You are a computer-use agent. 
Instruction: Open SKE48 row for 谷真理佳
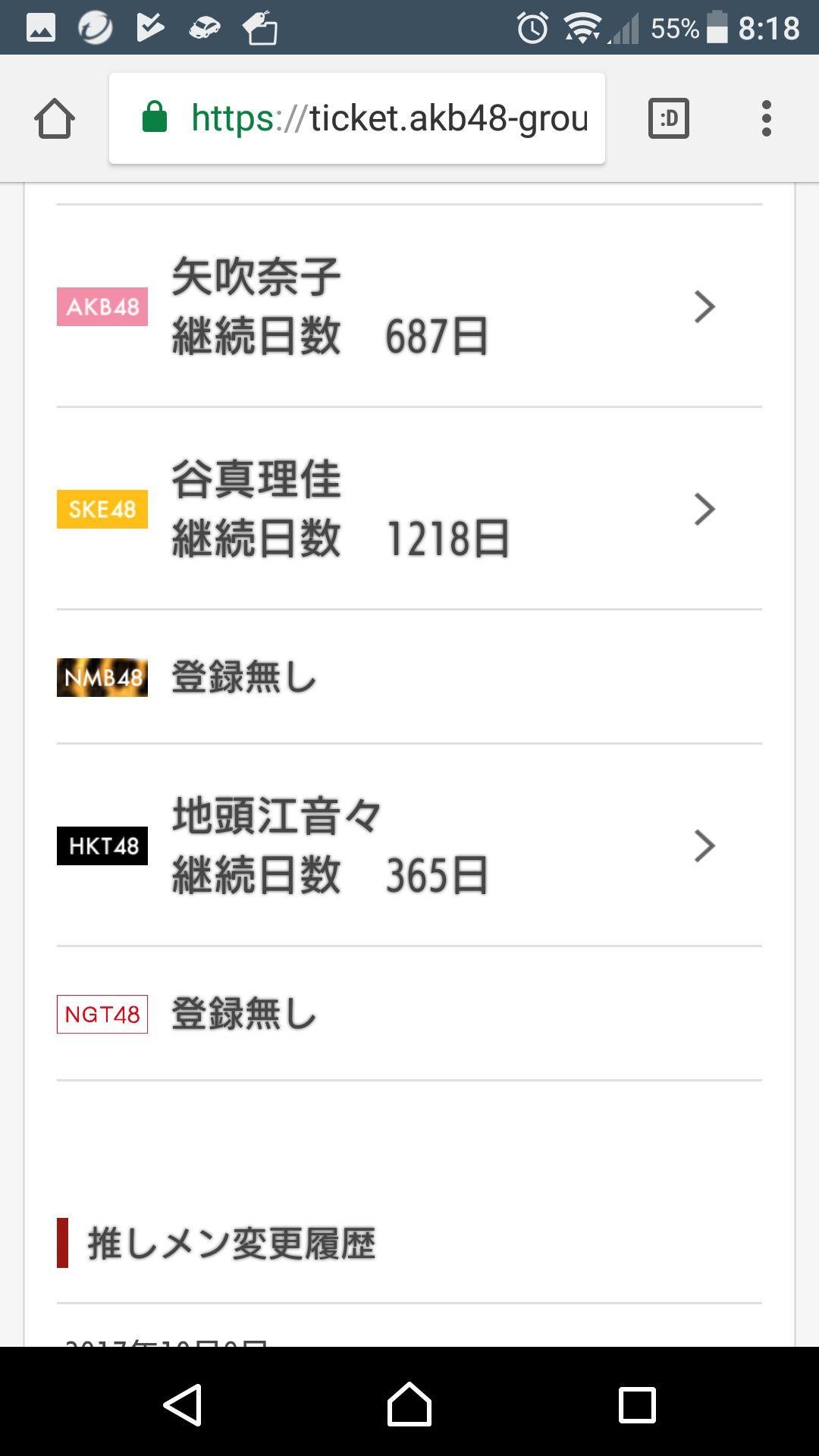coord(409,509)
